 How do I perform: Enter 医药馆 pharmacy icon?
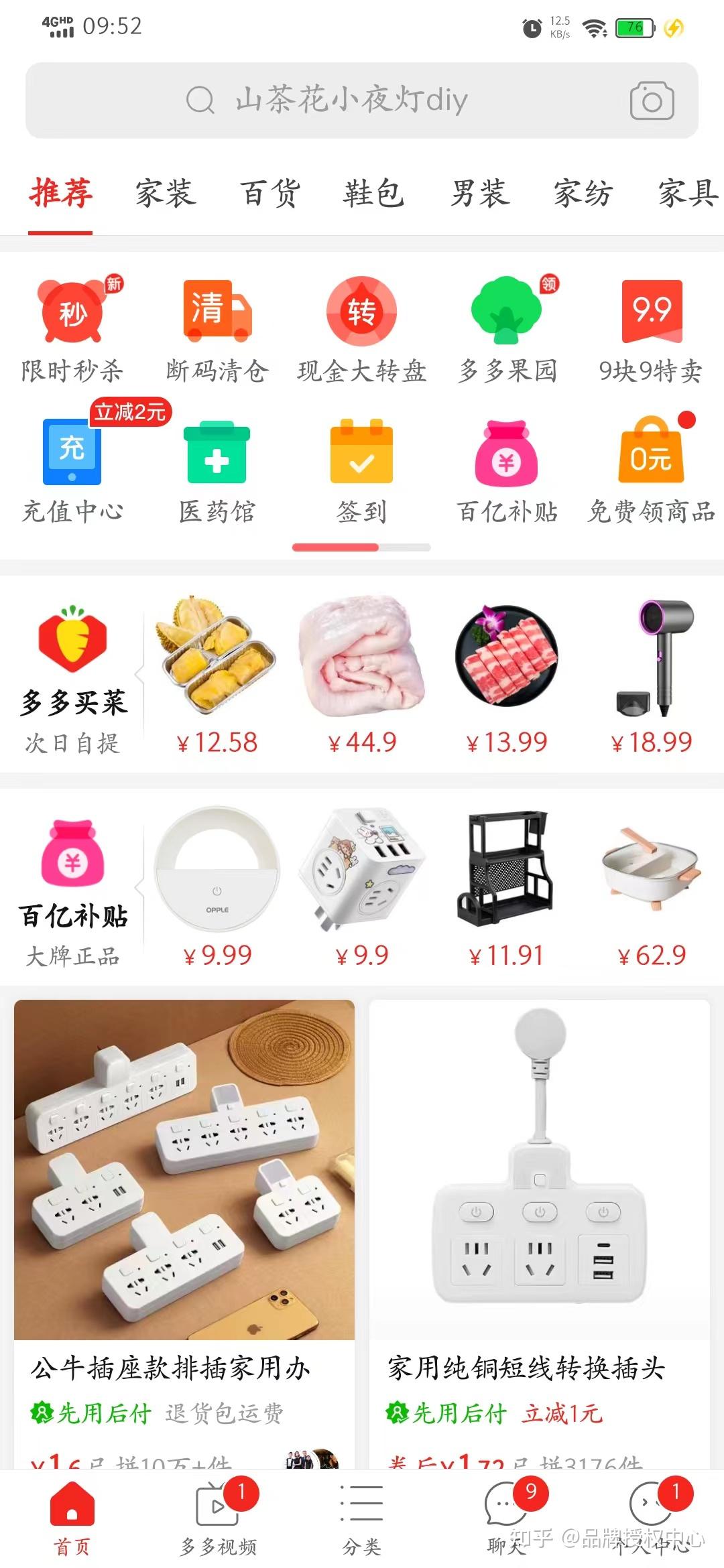216,456
